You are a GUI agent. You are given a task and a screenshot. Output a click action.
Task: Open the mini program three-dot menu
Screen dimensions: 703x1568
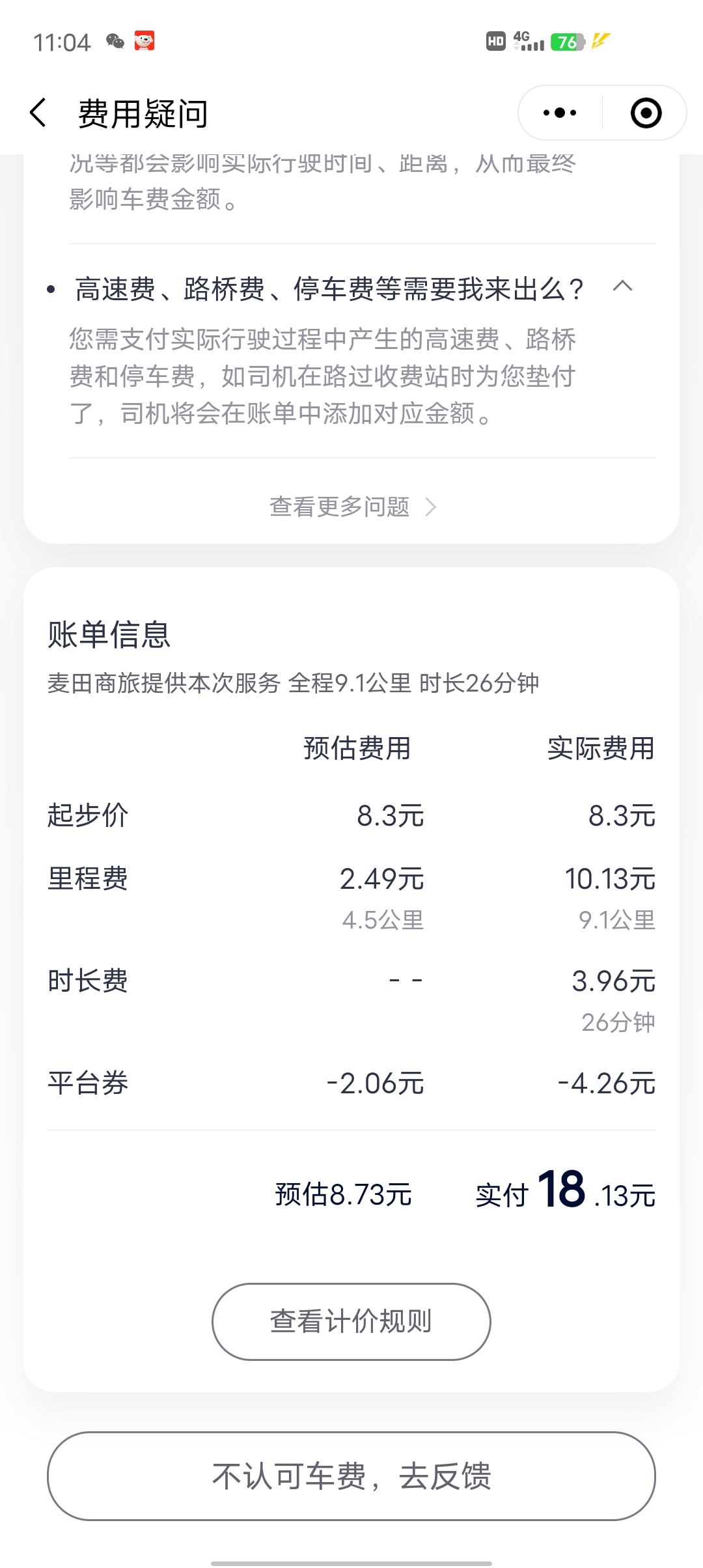point(560,113)
